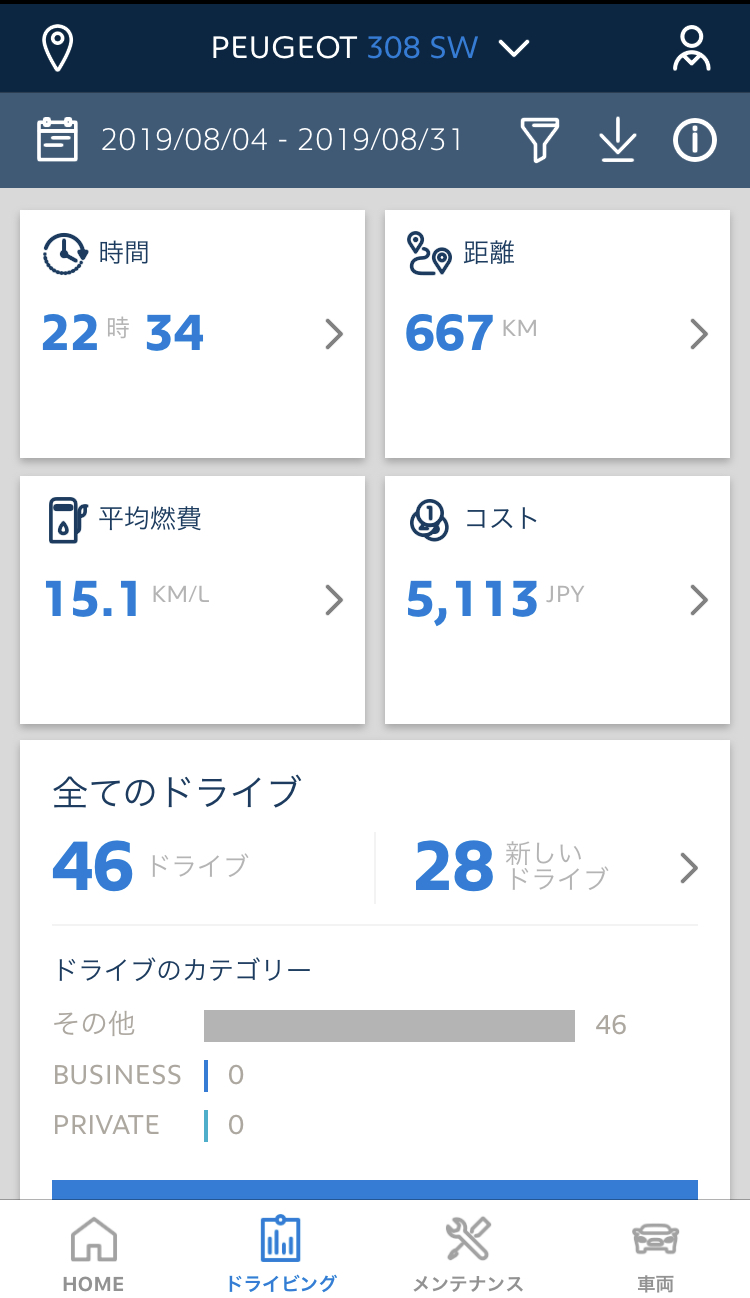Expand the vehicle selector for PEUGEOT 308 SW
750x1298 pixels.
point(514,47)
